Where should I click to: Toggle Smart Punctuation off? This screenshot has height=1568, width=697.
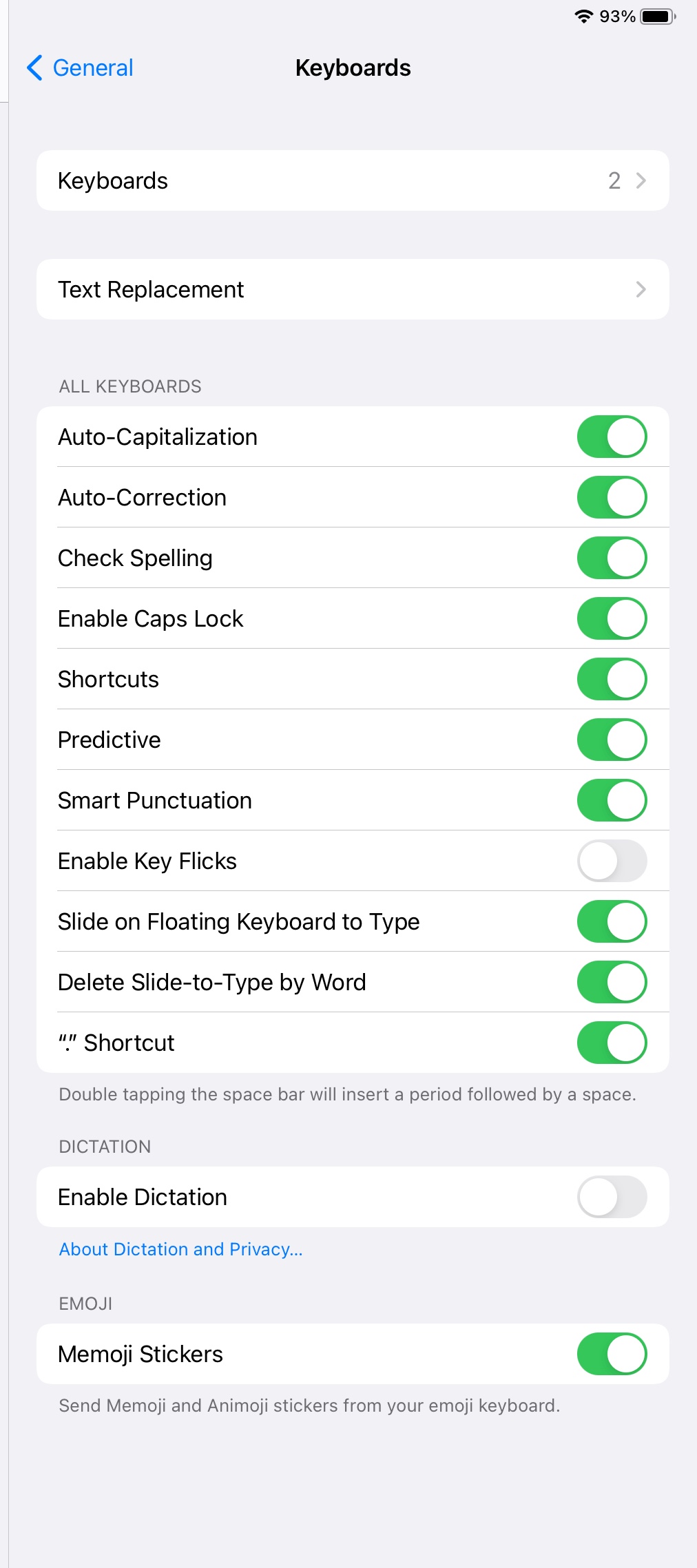[612, 800]
